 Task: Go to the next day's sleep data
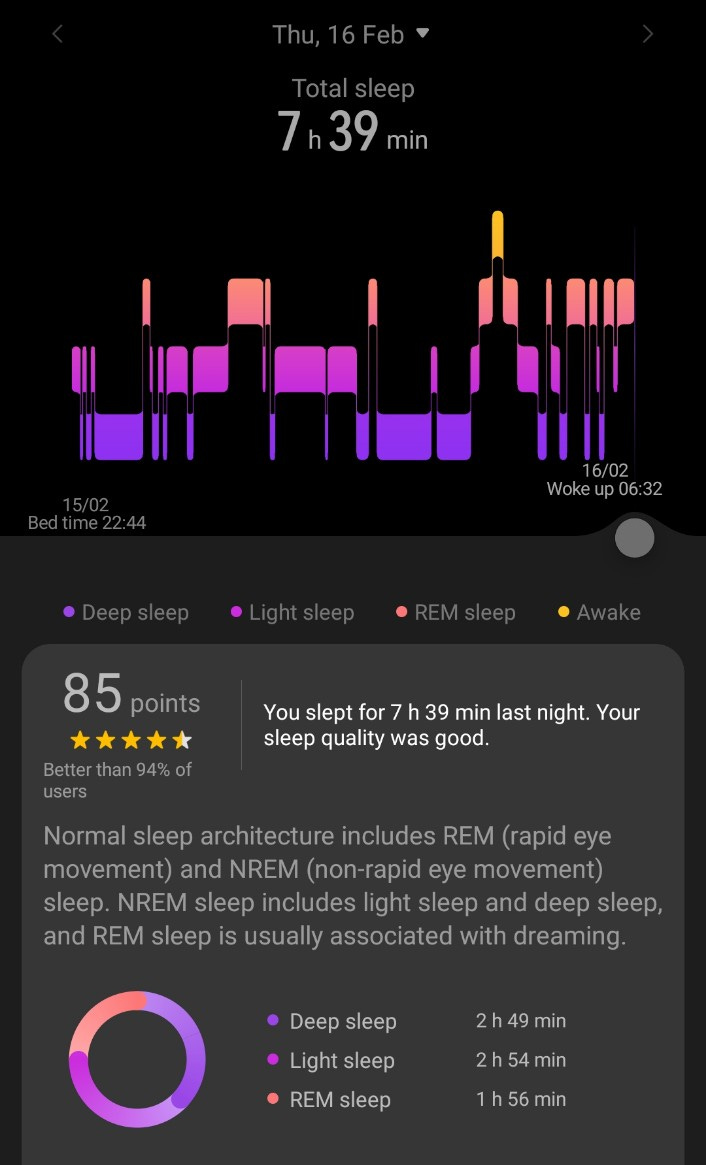[x=647, y=34]
